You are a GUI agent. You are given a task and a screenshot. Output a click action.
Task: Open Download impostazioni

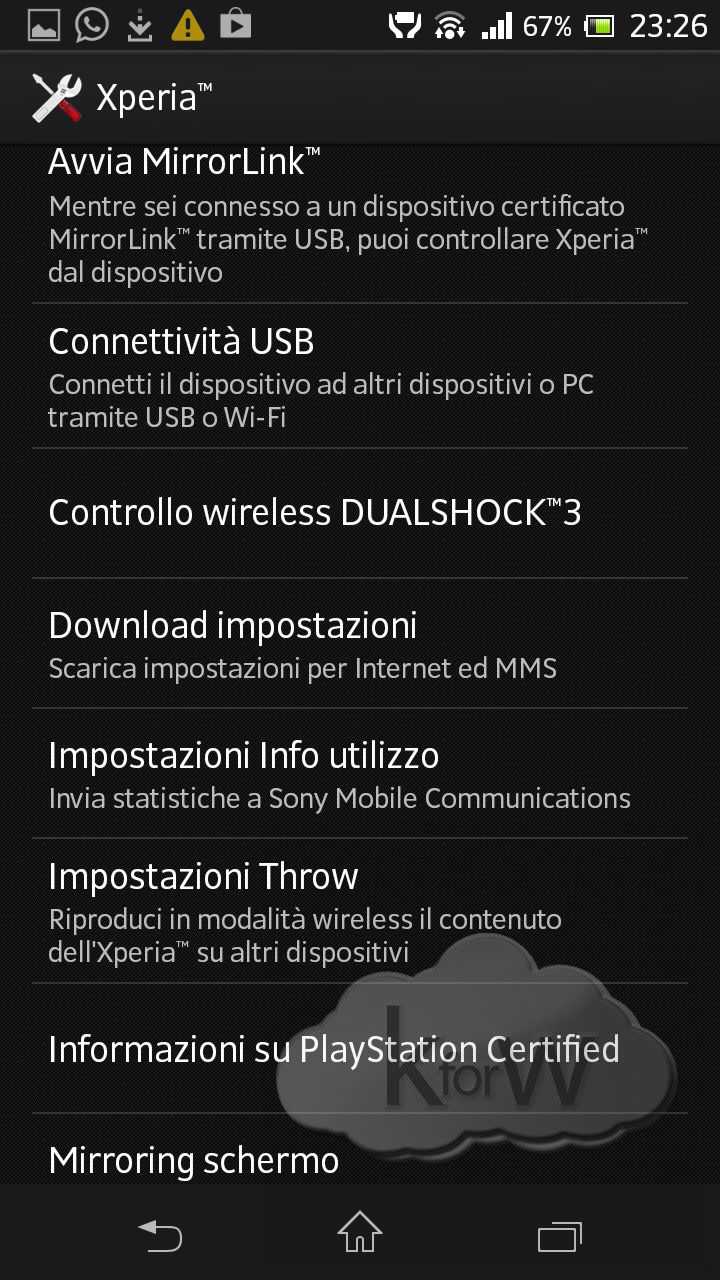(x=360, y=644)
